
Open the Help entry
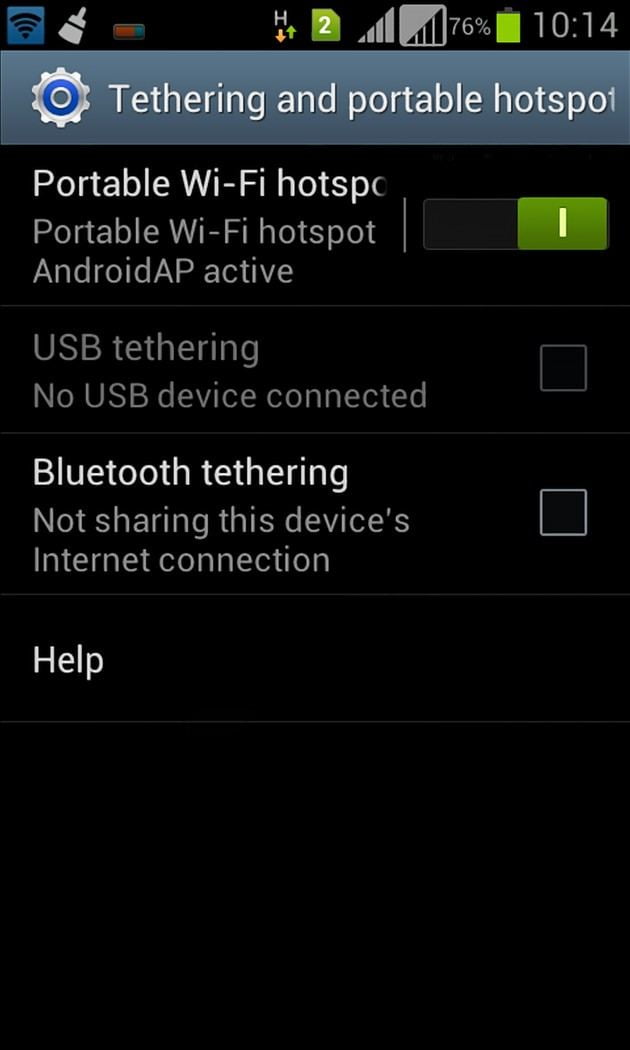(68, 660)
